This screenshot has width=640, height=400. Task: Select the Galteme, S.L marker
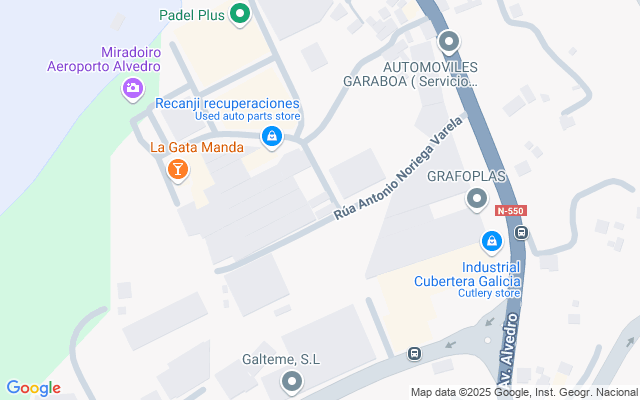click(291, 381)
